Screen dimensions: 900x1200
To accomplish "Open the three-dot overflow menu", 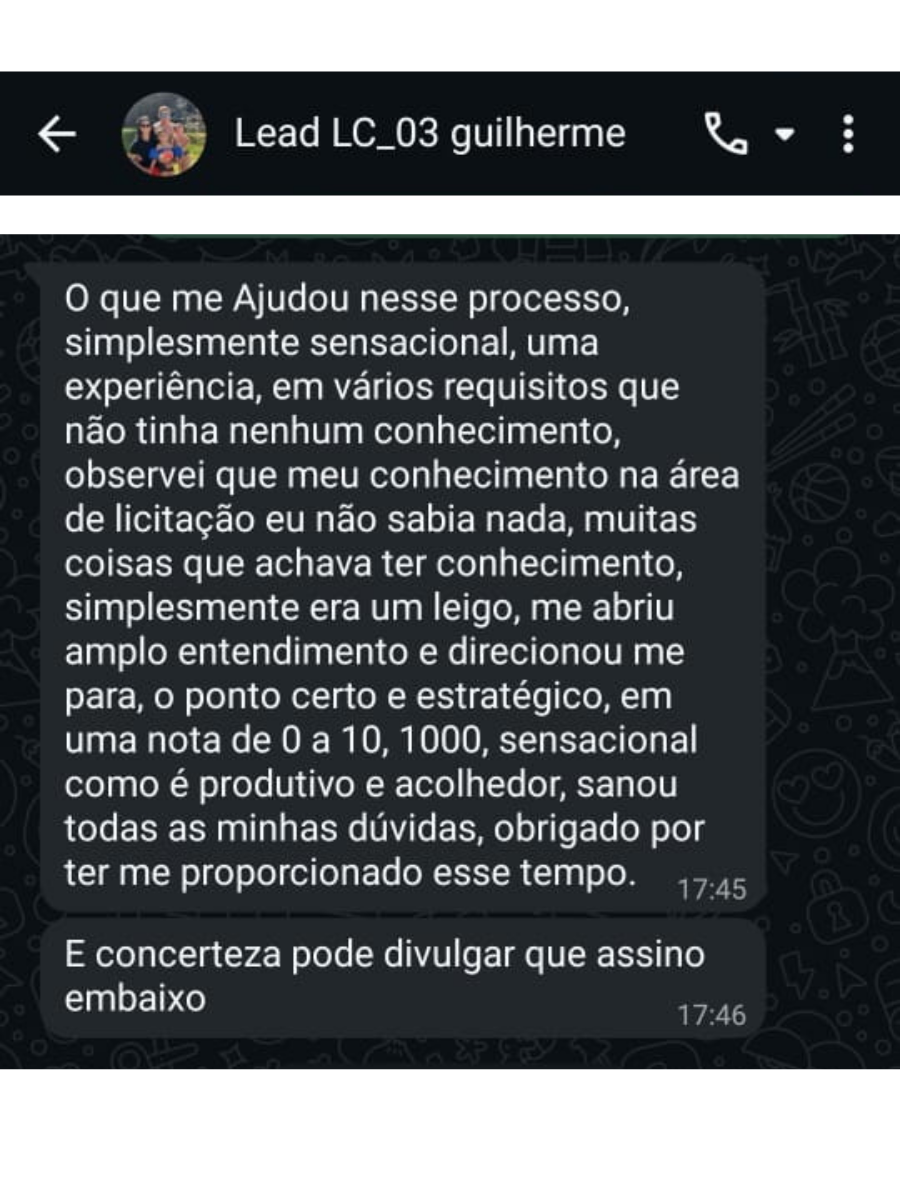I will pos(848,134).
